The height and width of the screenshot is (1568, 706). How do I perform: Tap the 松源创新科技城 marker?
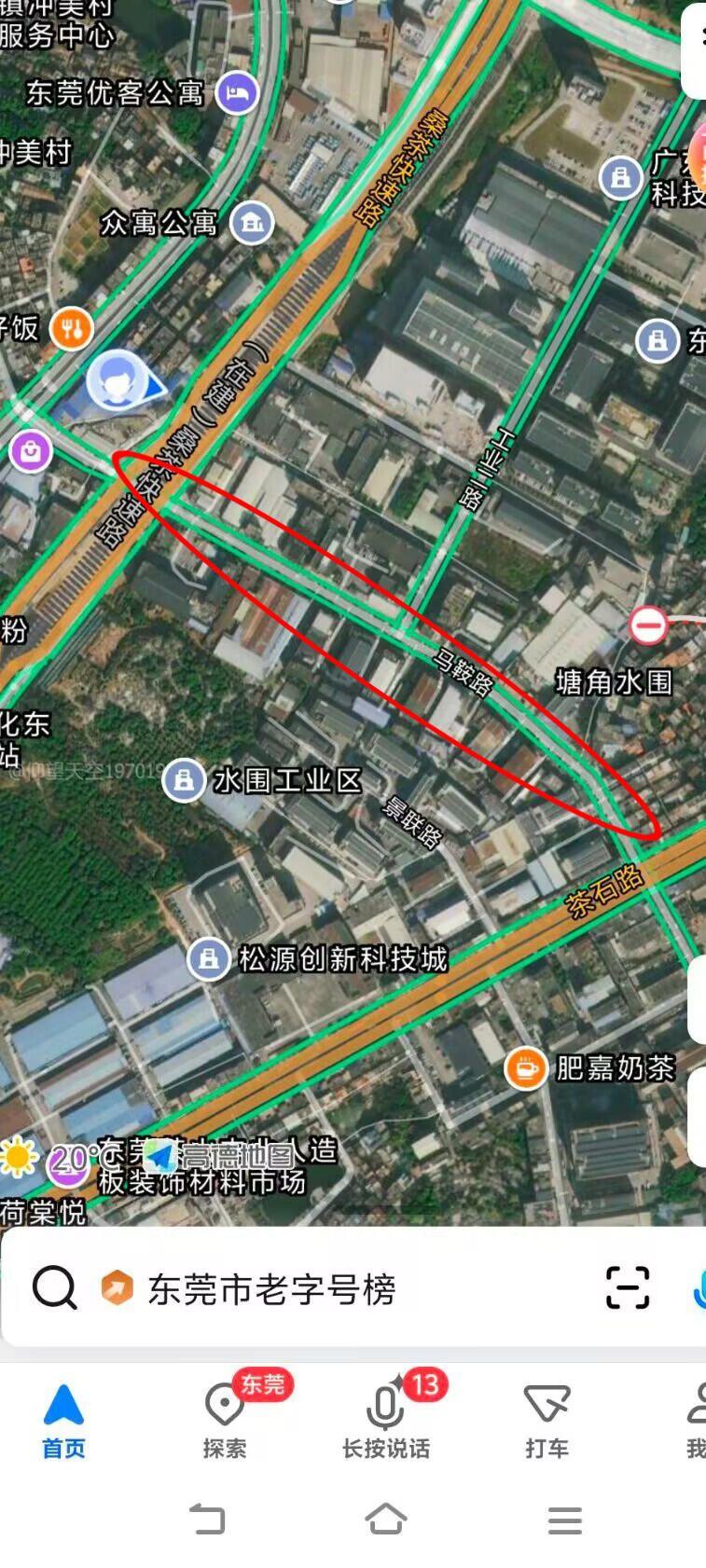click(x=209, y=958)
